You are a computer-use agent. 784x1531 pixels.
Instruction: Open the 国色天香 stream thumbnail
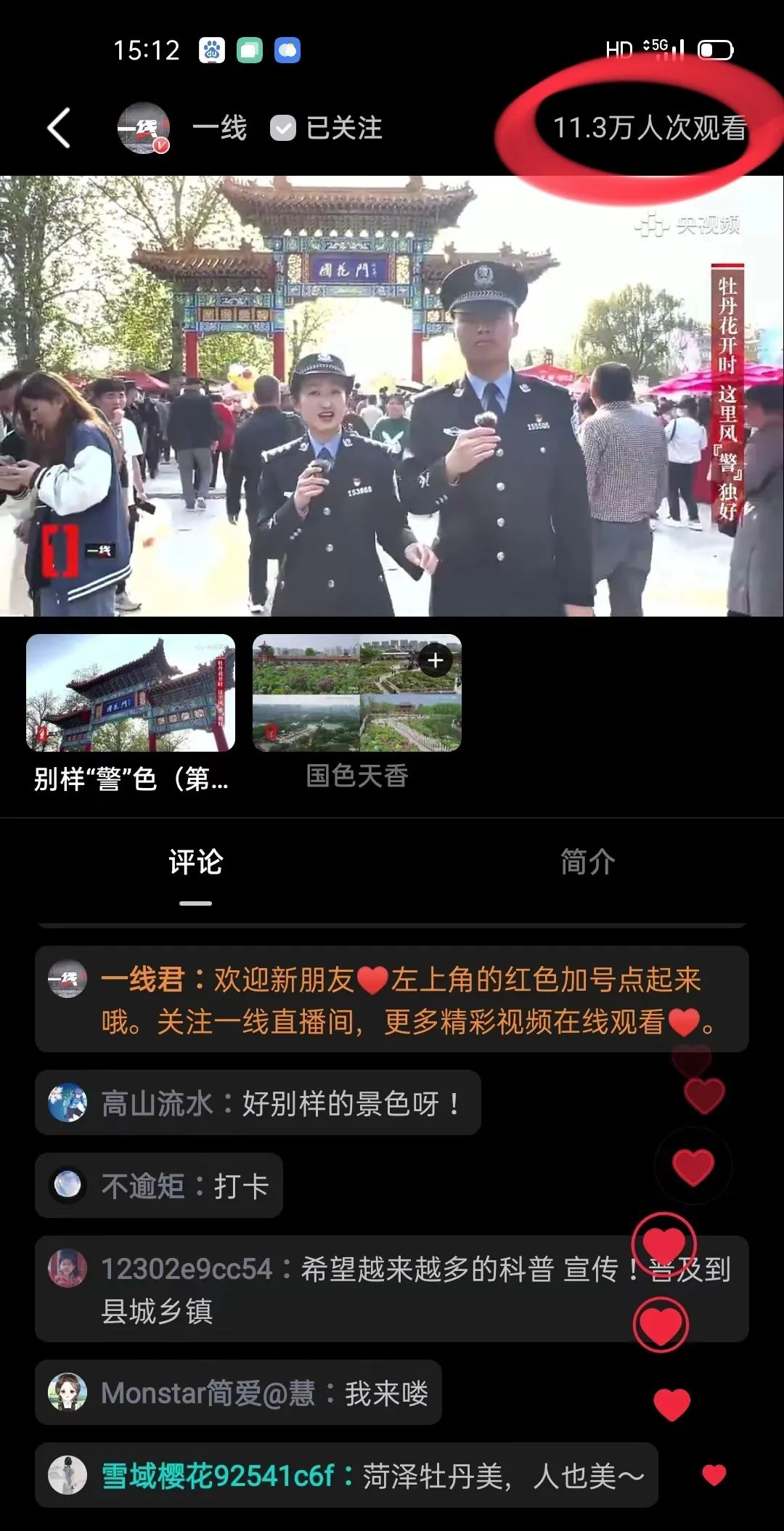point(356,693)
